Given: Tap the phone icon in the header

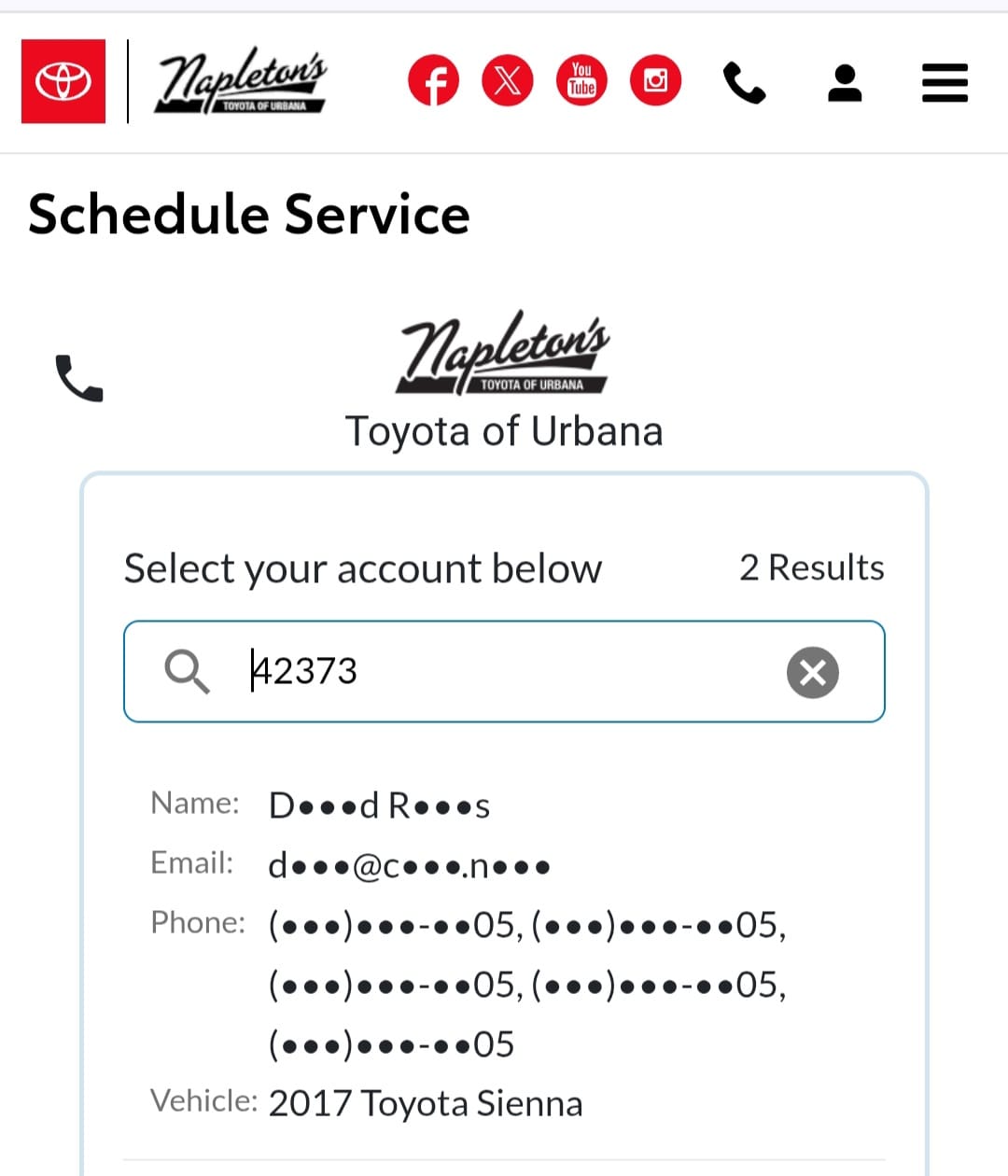Looking at the screenshot, I should point(744,83).
